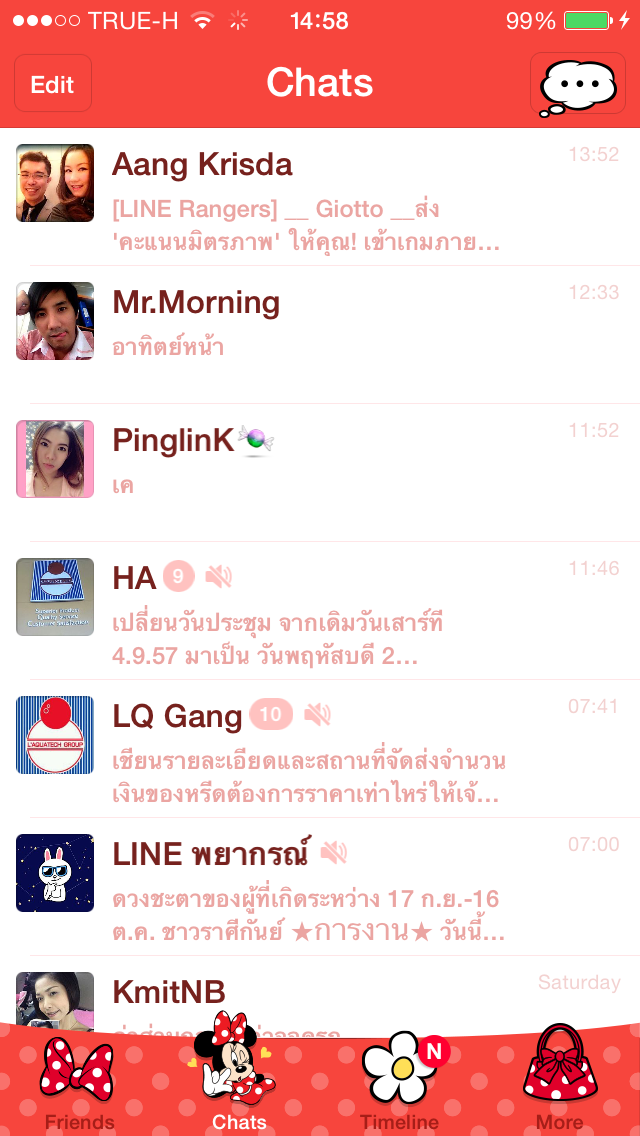This screenshot has height=1136, width=640.
Task: Tap the Edit button
Action: click(x=53, y=84)
